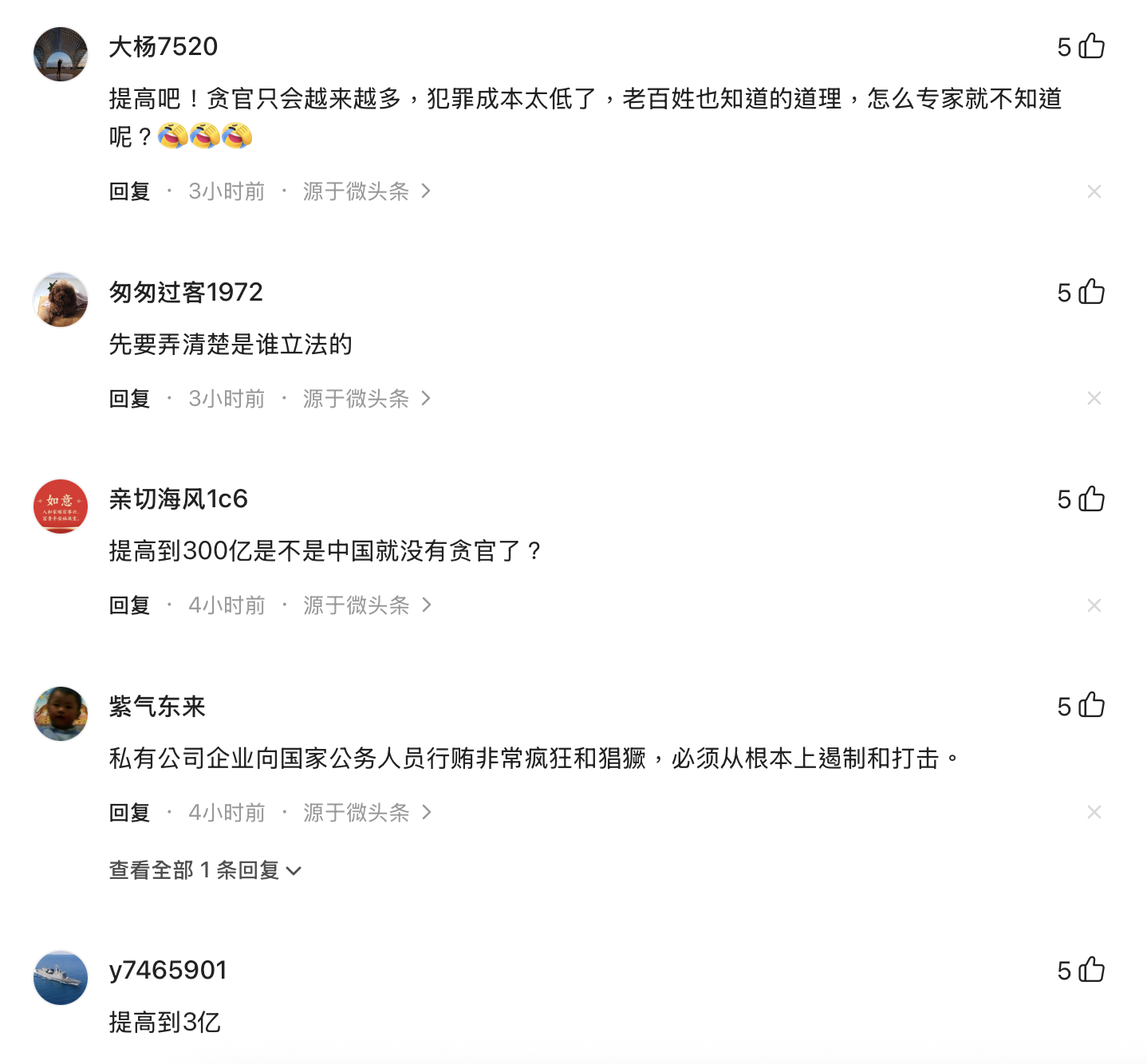Like the comment by 大杨7520
1147x1064 pixels.
[1090, 47]
